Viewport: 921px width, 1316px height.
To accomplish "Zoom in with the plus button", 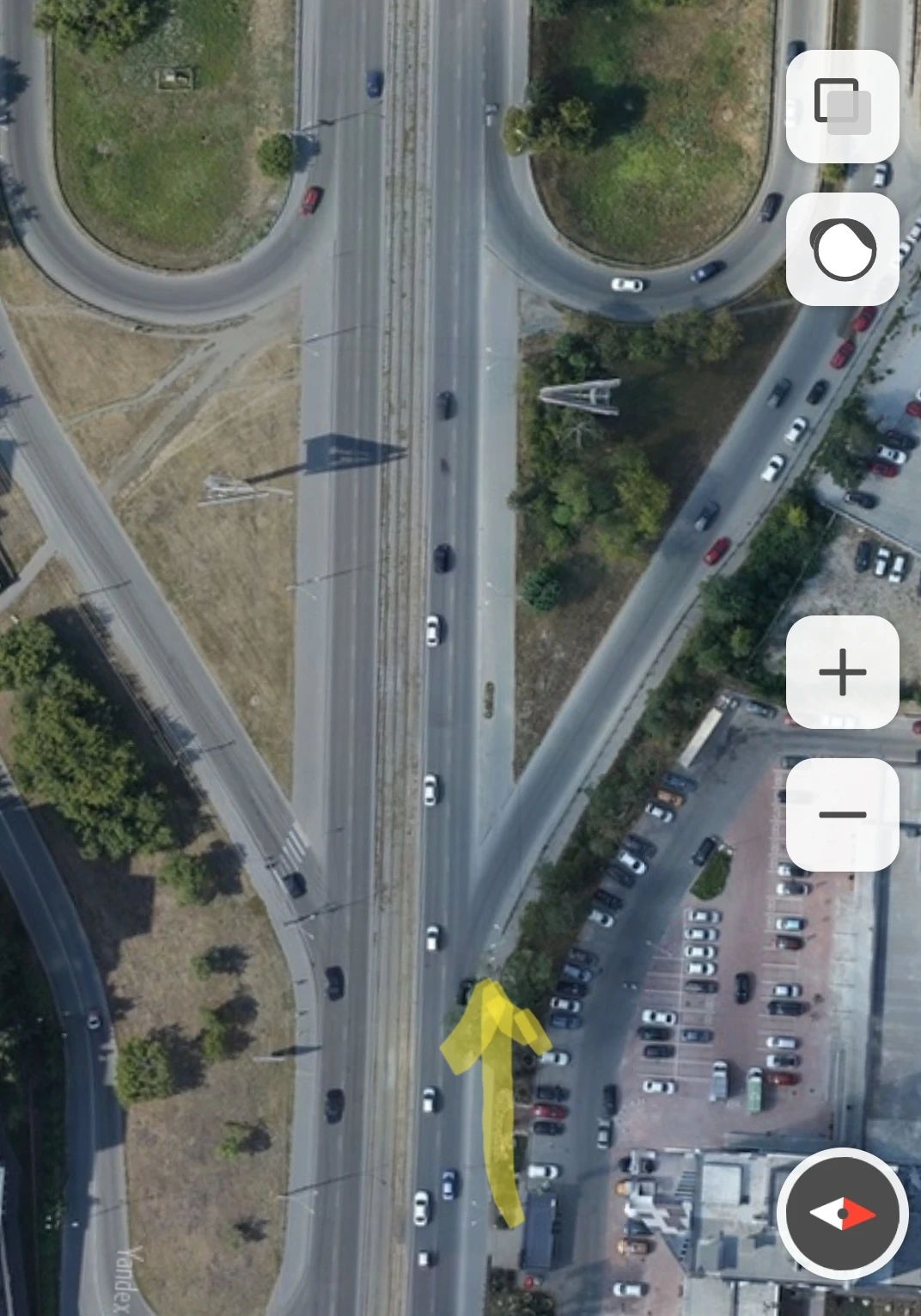I will [x=842, y=672].
